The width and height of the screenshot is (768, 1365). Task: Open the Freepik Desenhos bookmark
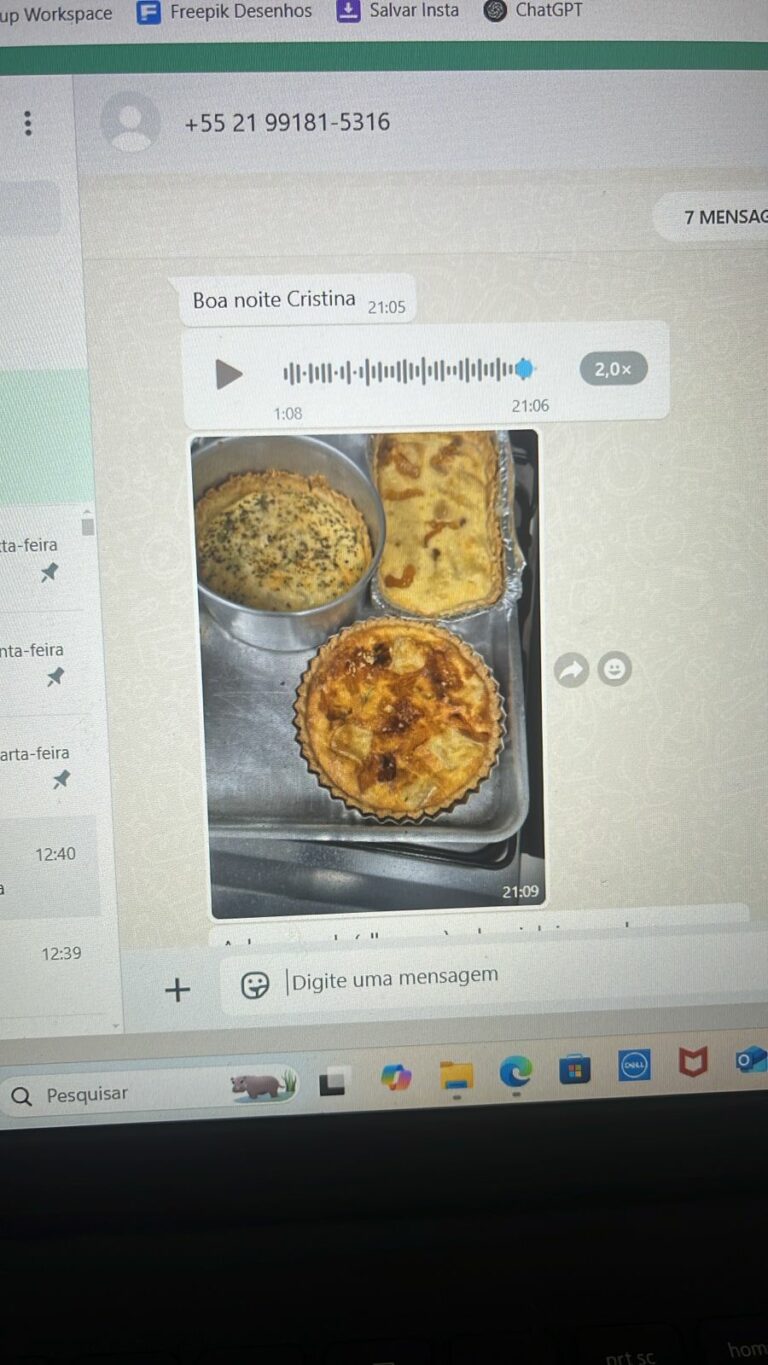tap(225, 12)
